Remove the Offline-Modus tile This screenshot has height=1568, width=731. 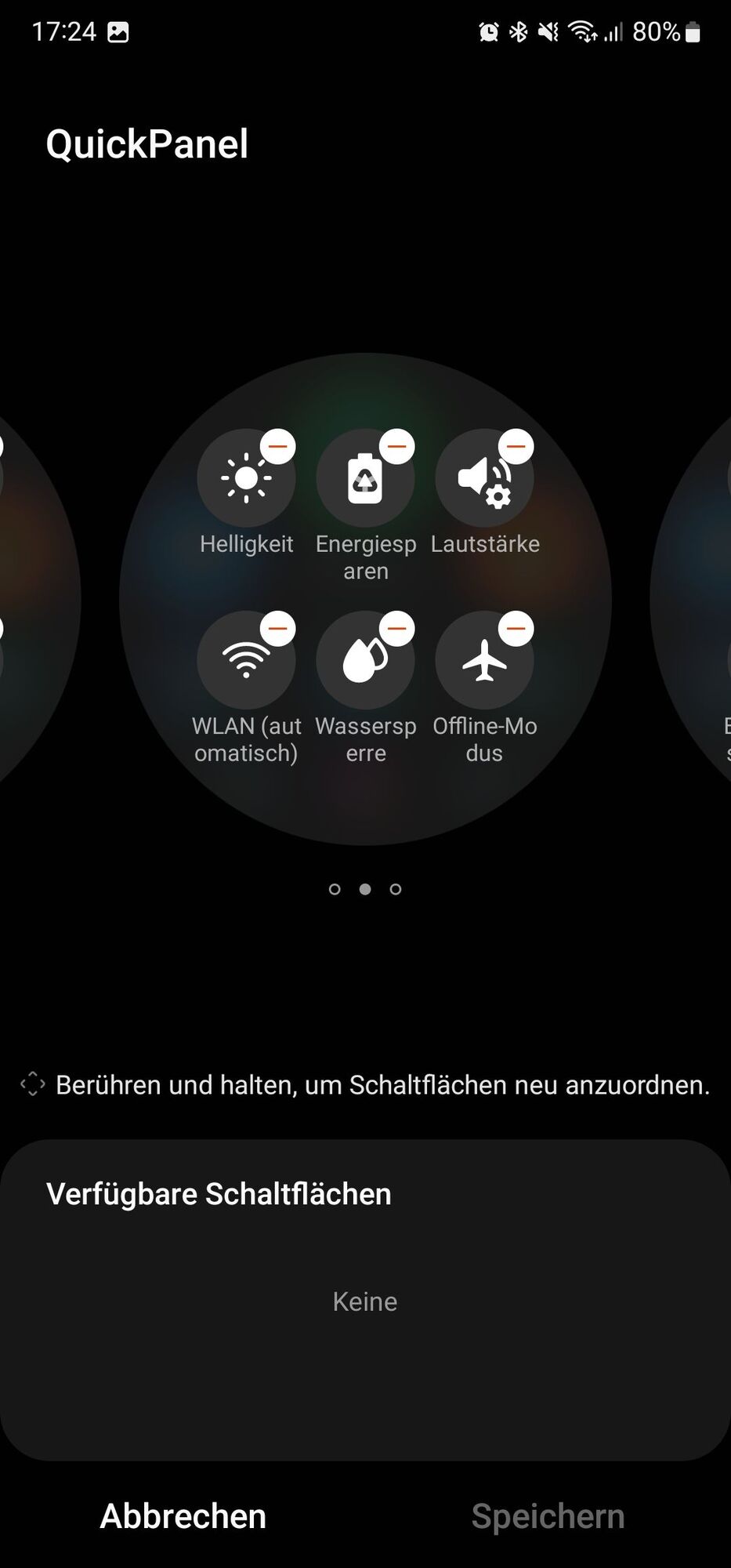(516, 629)
